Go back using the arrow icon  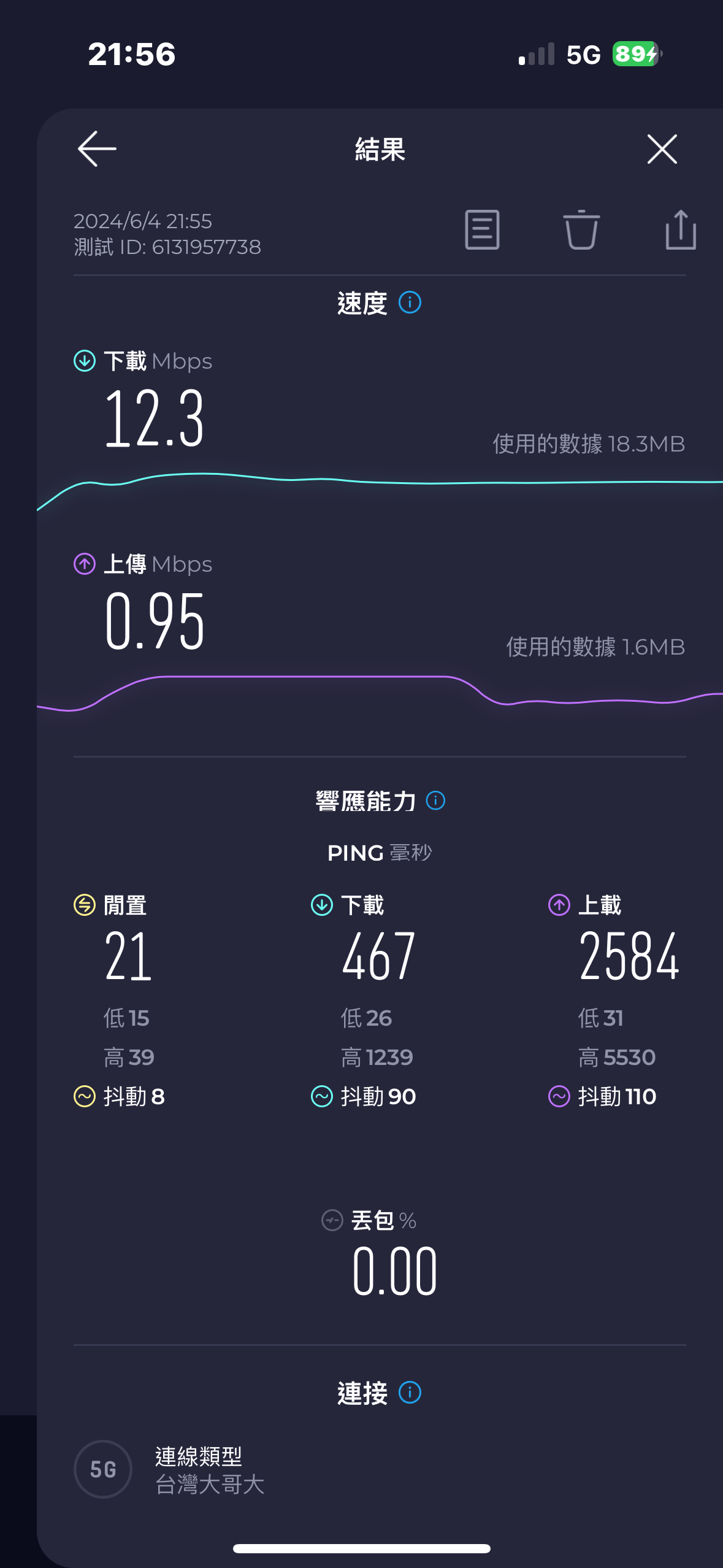click(x=97, y=149)
